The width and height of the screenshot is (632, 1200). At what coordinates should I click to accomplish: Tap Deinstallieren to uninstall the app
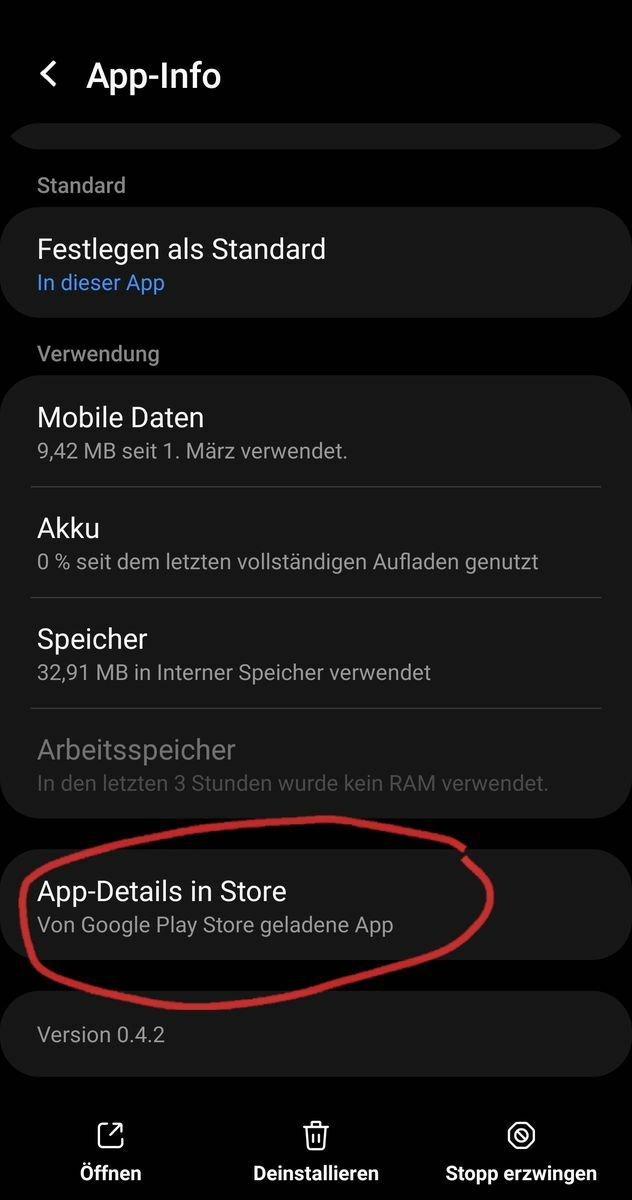point(316,1152)
